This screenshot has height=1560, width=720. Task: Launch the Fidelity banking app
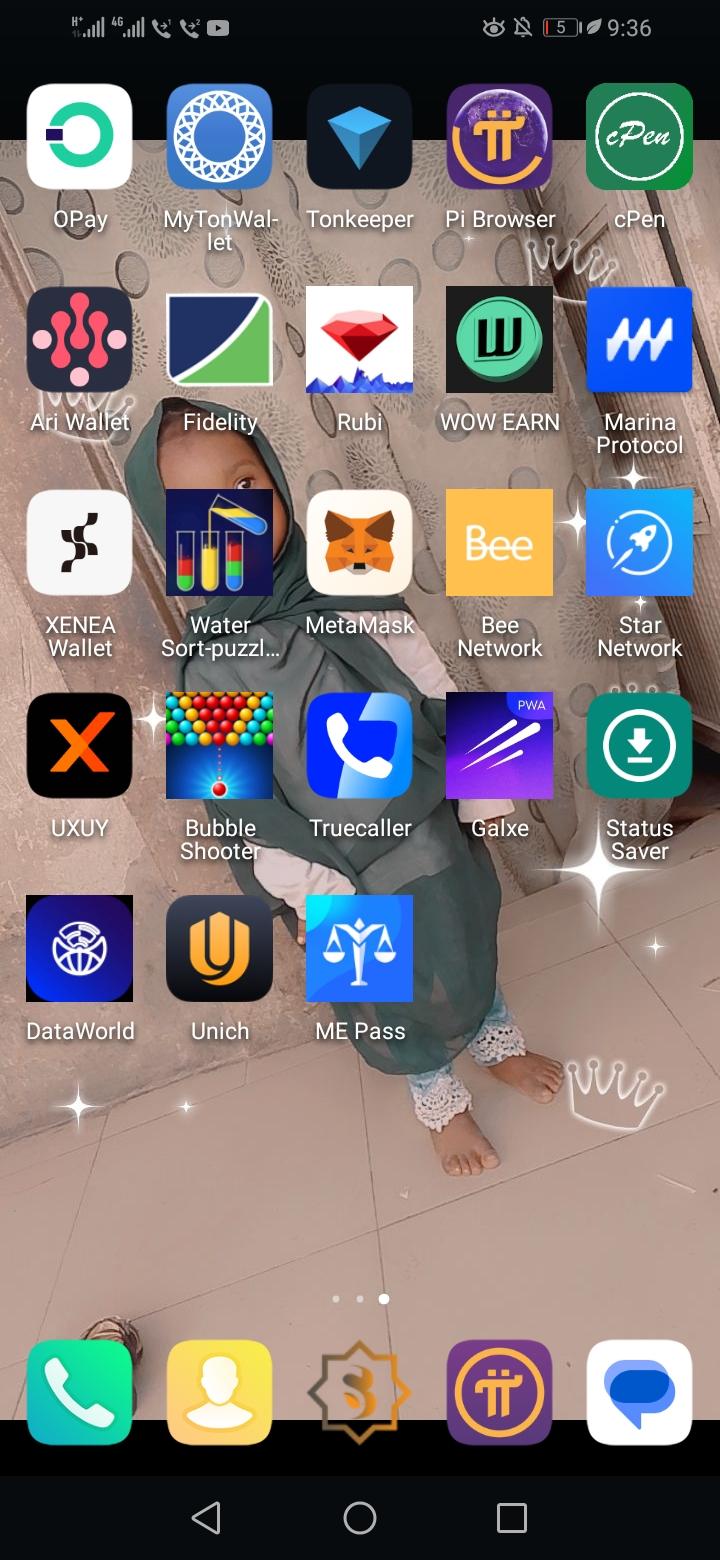(219, 340)
